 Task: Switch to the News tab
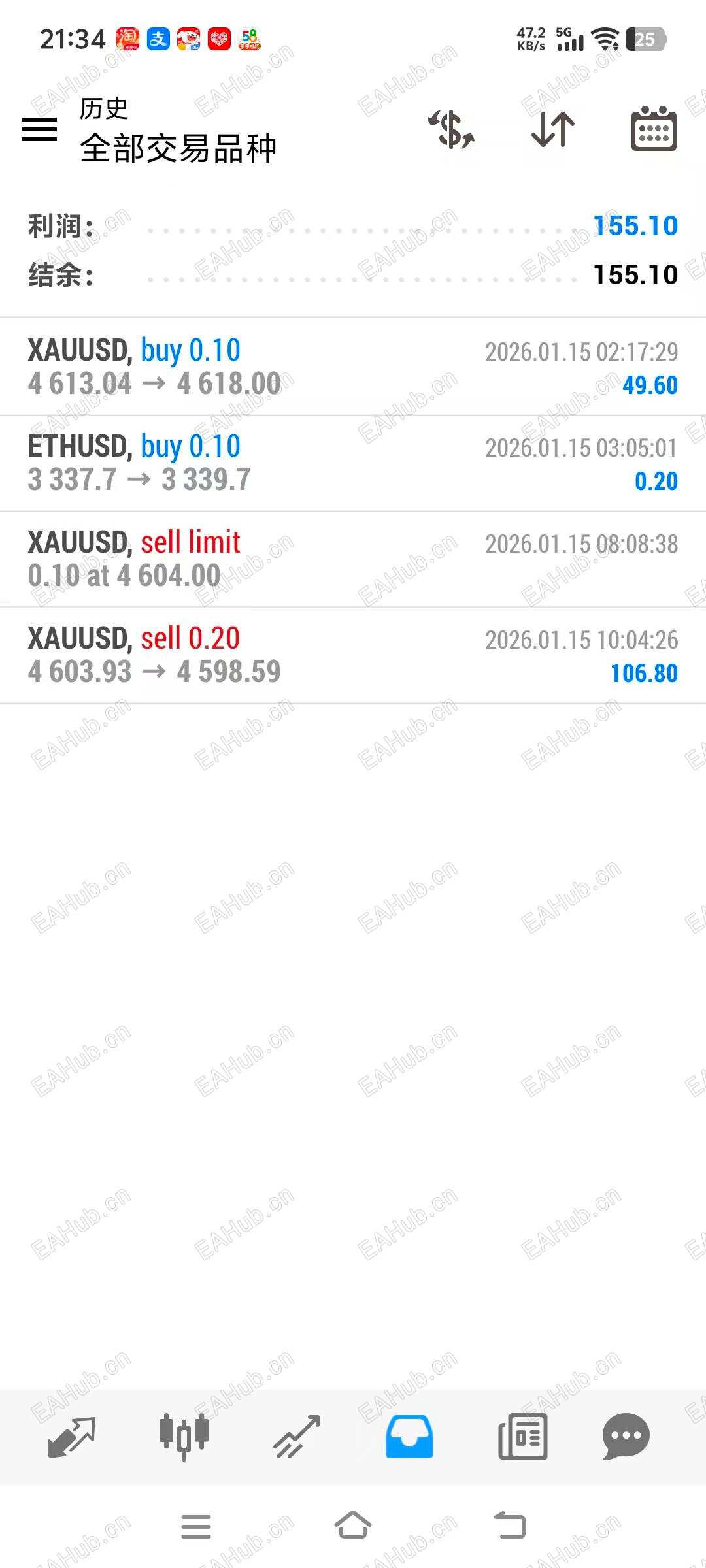click(x=522, y=1436)
